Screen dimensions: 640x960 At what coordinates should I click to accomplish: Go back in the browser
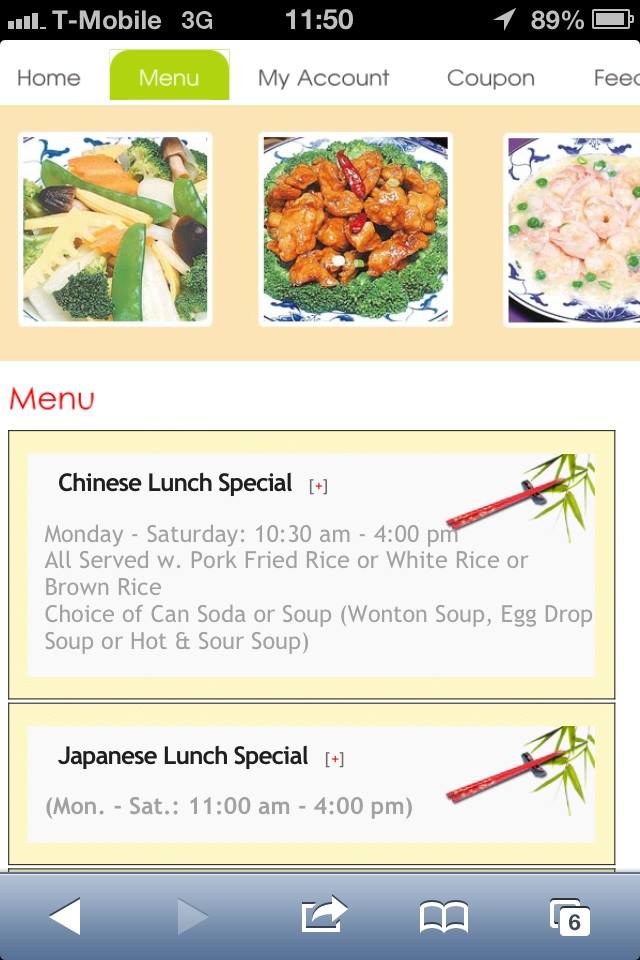[65, 916]
